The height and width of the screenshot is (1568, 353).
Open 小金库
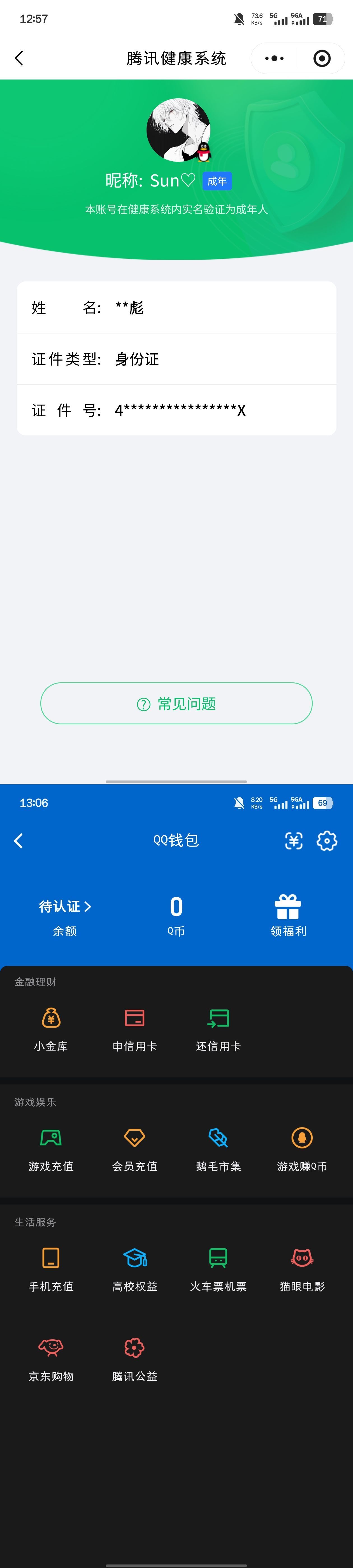pos(51,1029)
